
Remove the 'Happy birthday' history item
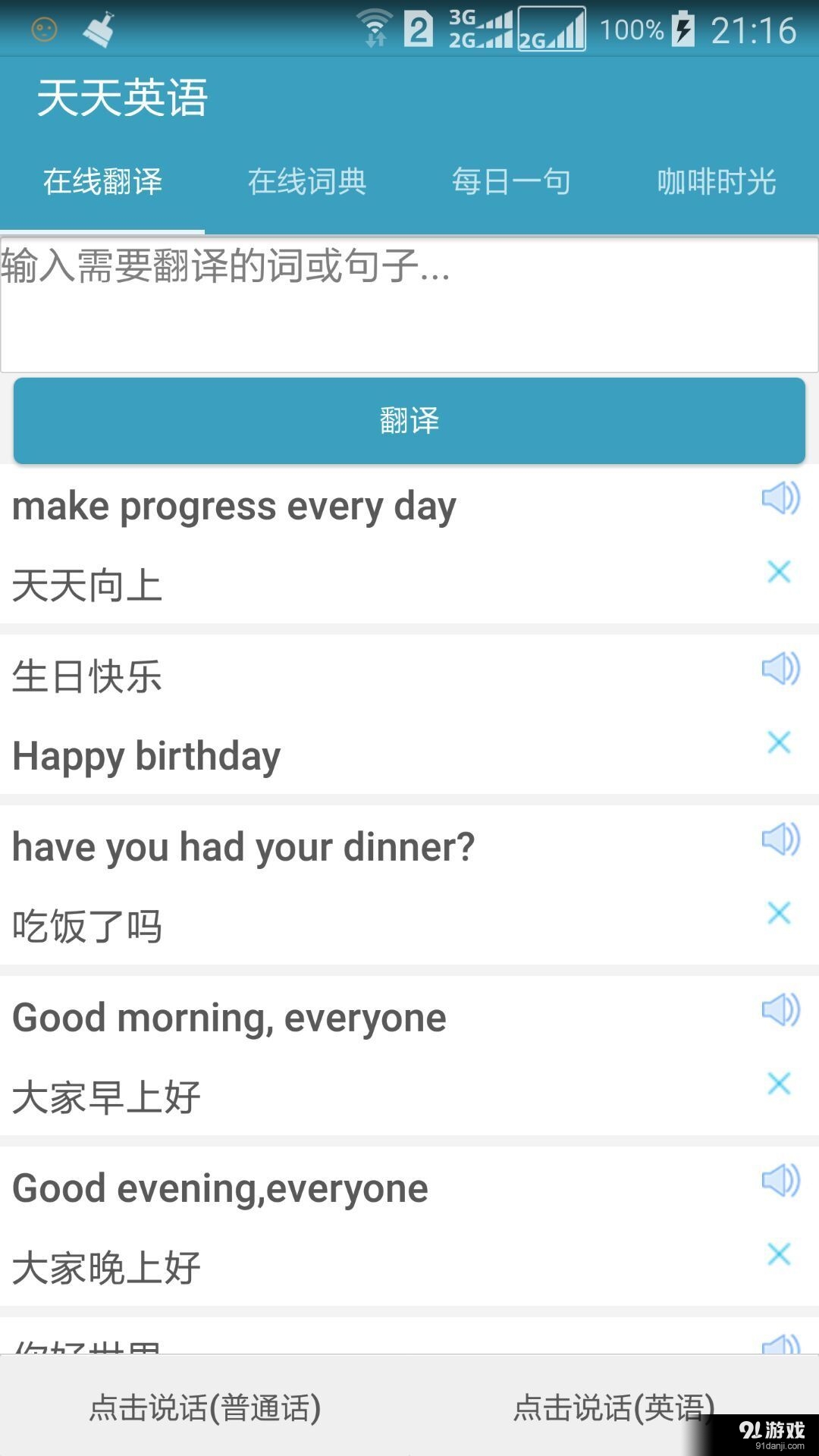pos(779,742)
